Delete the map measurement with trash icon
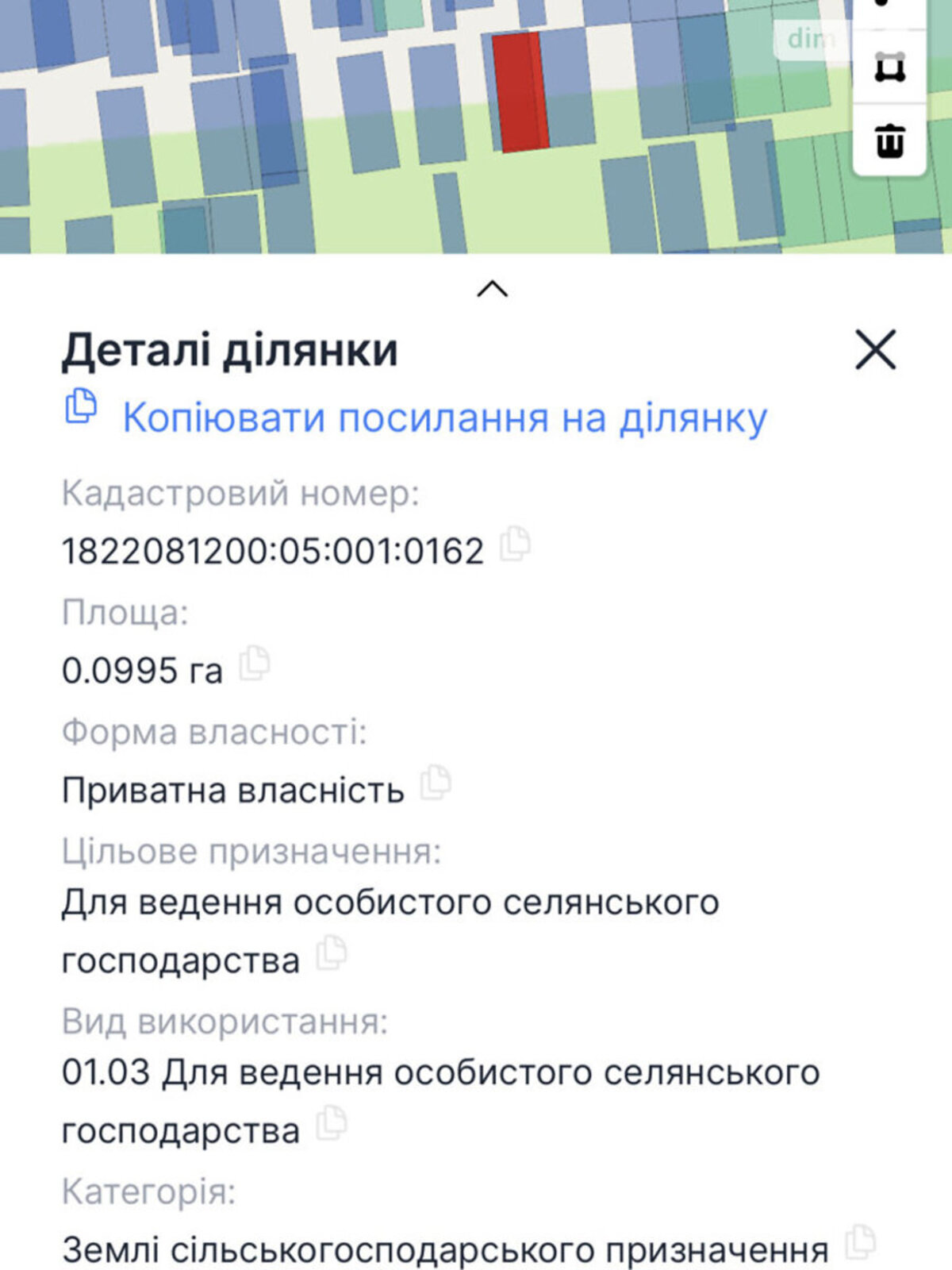The height and width of the screenshot is (1270, 952). [x=889, y=140]
